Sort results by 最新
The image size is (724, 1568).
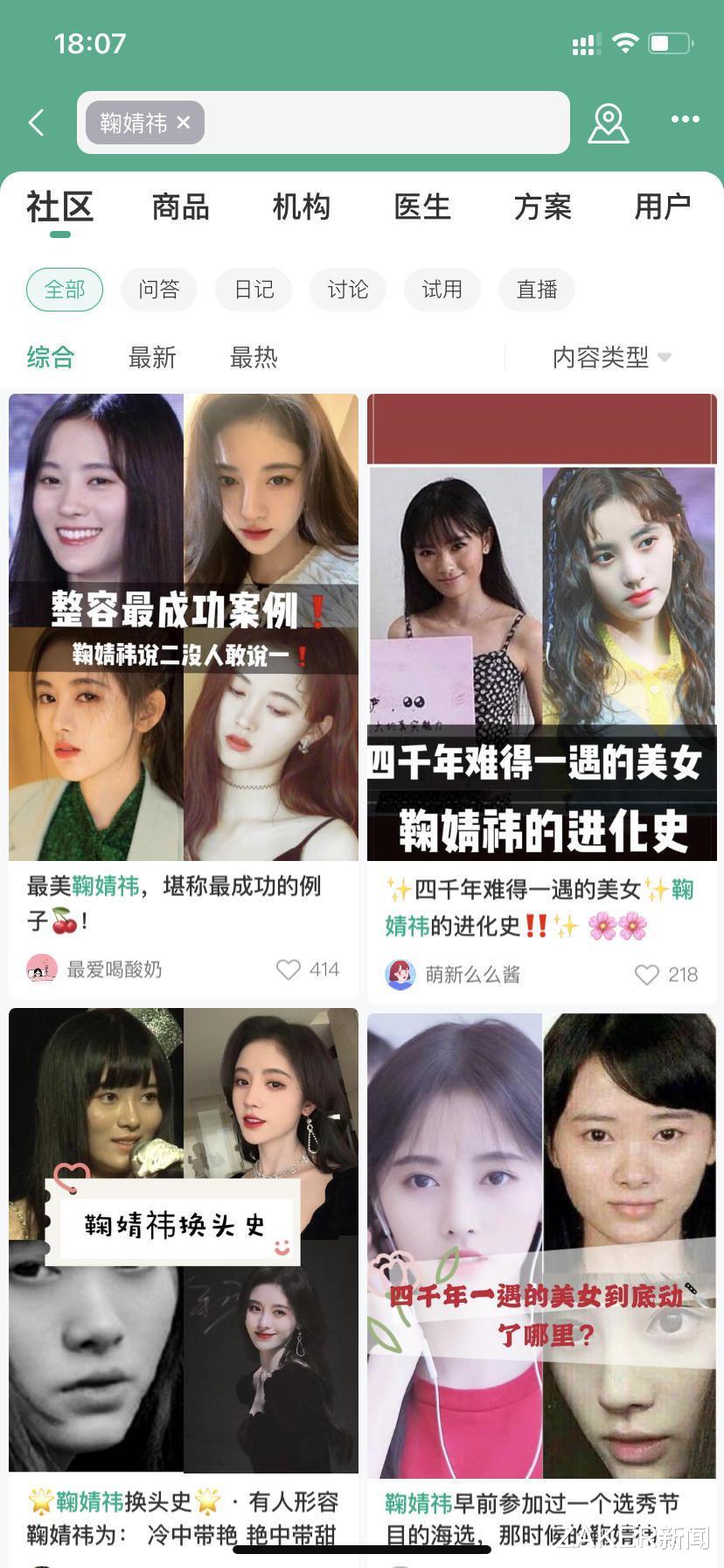tap(153, 357)
